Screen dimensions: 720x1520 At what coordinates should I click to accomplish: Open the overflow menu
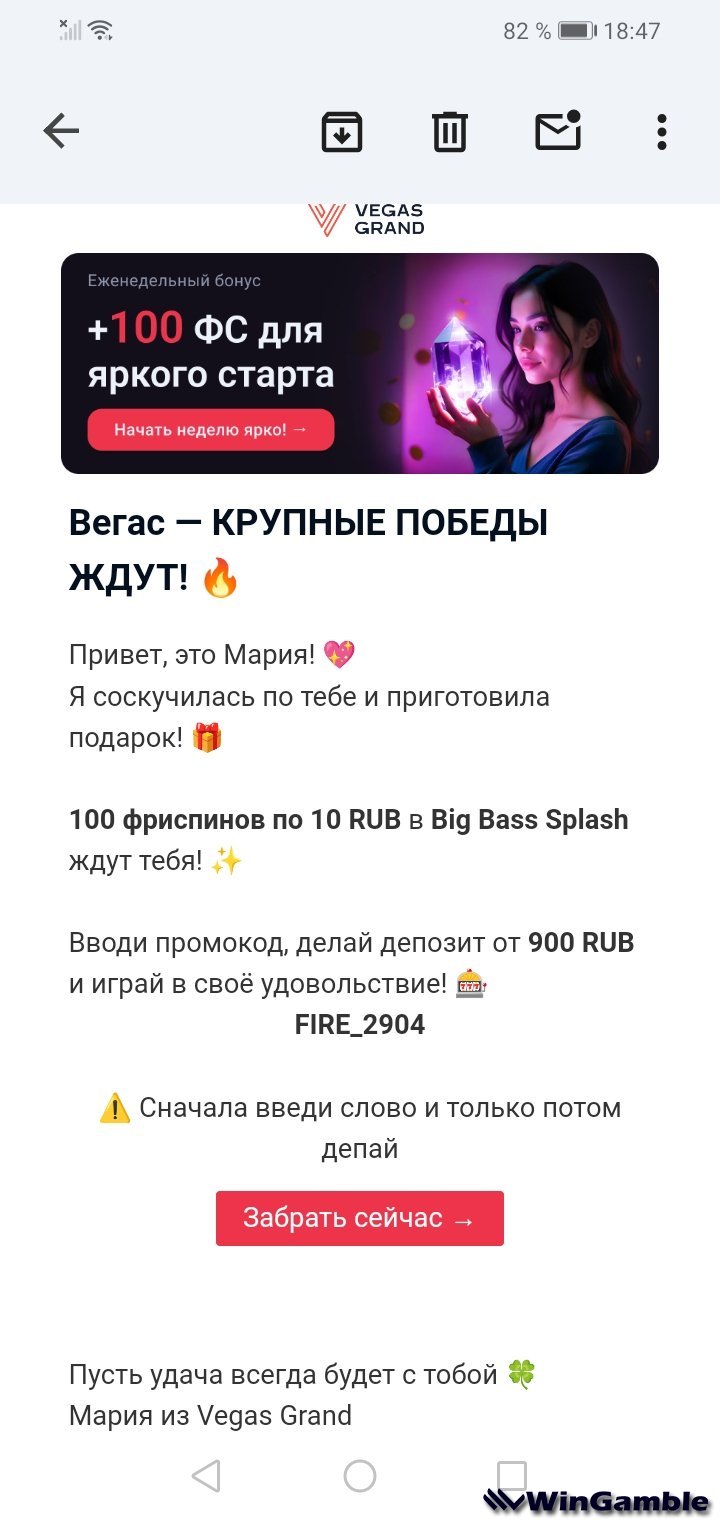[661, 131]
